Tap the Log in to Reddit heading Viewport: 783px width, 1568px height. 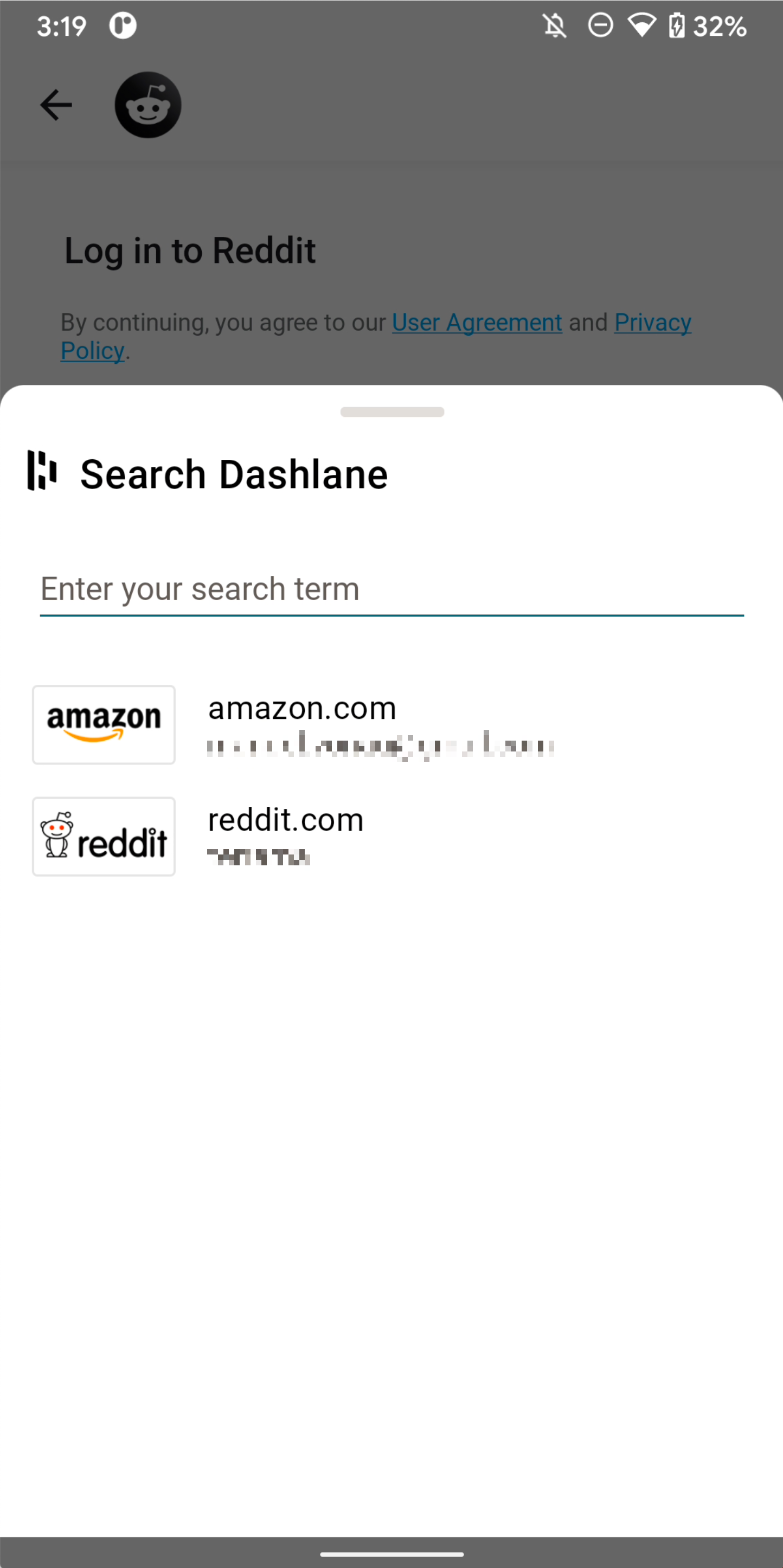click(x=190, y=249)
